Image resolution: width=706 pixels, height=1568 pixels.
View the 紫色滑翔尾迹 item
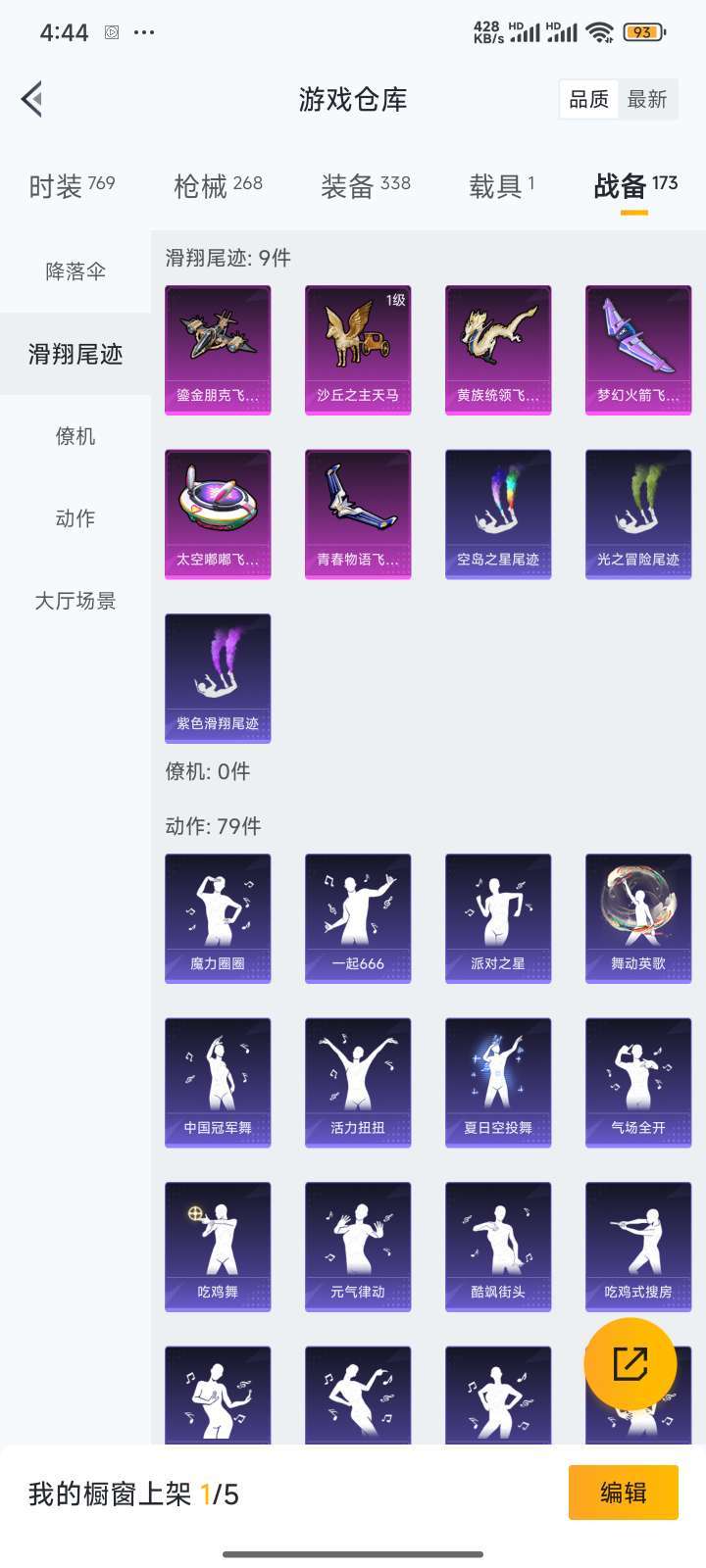click(218, 678)
